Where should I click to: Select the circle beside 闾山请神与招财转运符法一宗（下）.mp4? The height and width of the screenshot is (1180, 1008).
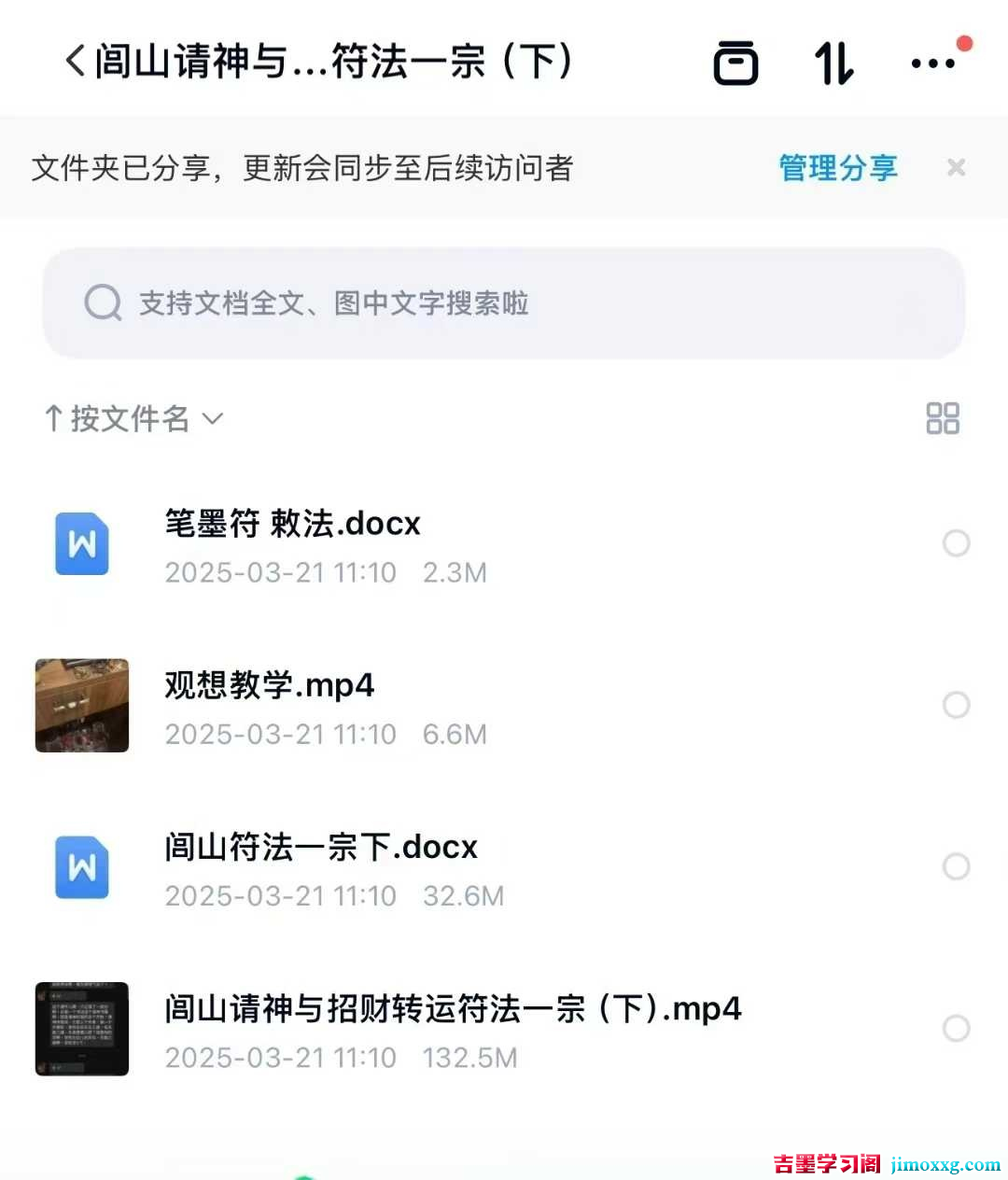point(956,1029)
